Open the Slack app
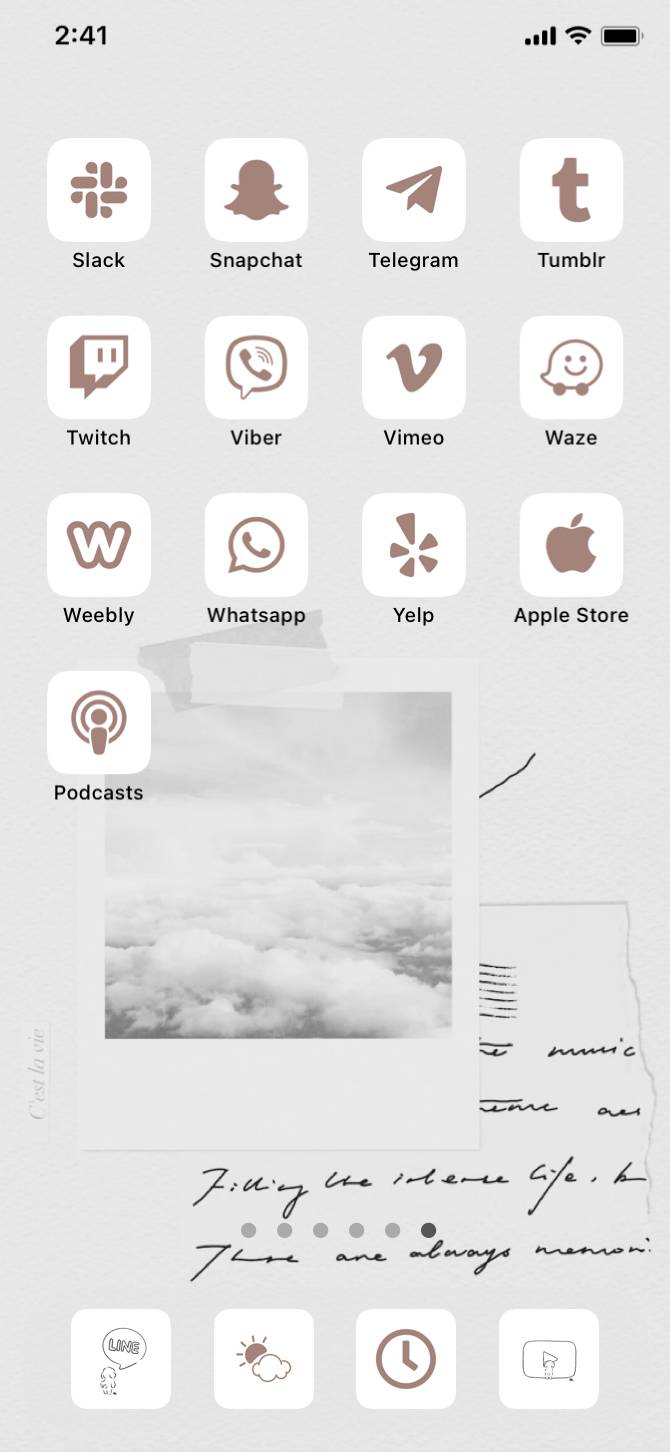Screen dimensions: 670x1452 (99, 190)
